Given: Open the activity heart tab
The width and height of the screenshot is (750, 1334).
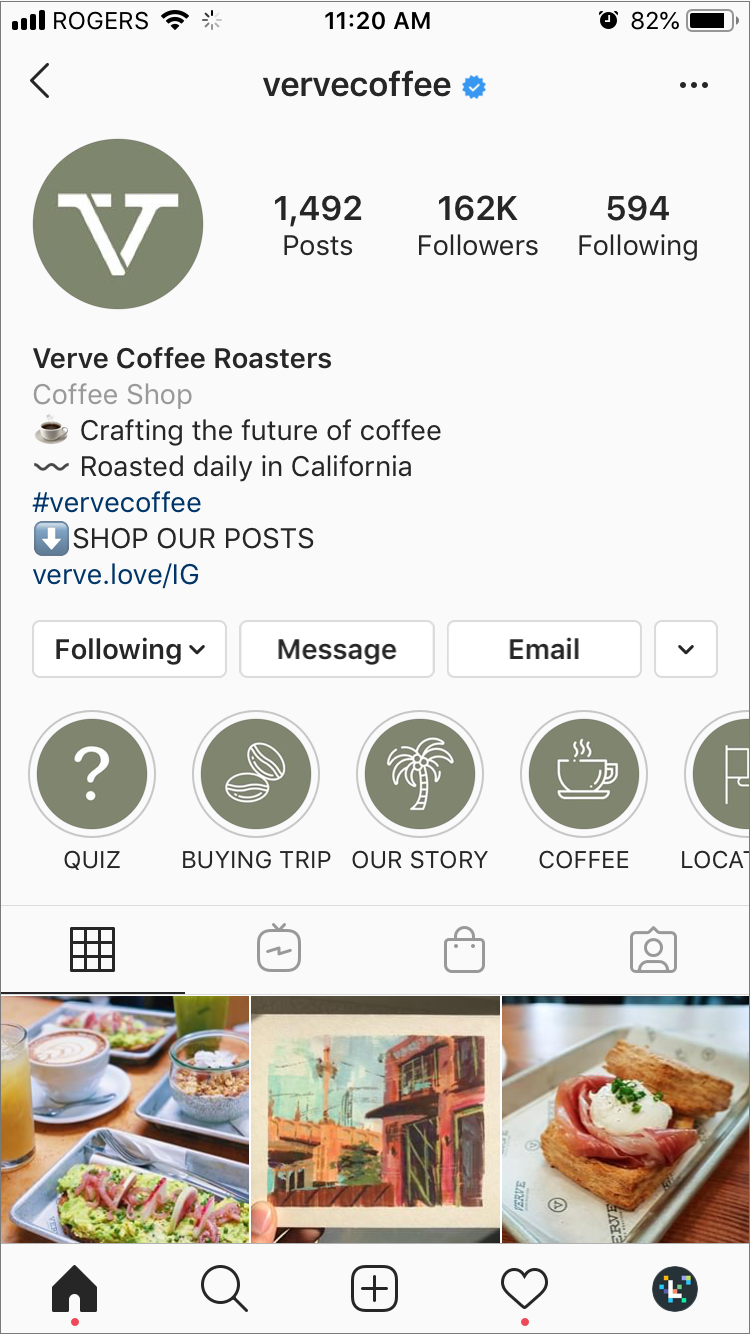Looking at the screenshot, I should 524,1288.
